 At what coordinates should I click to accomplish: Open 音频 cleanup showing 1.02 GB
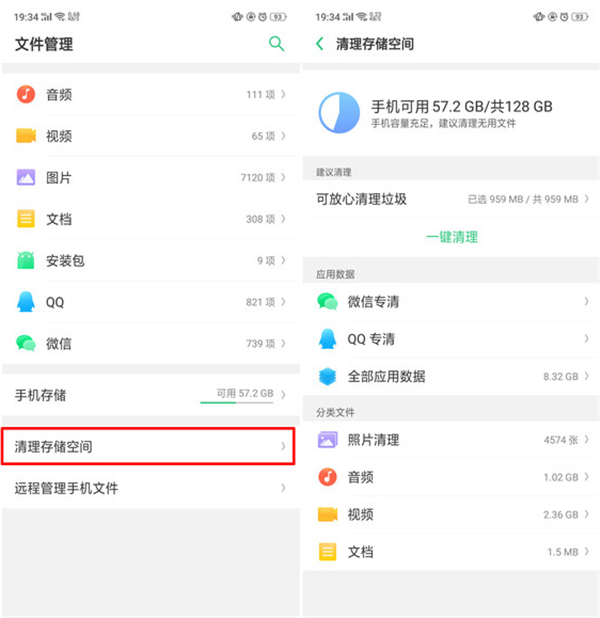450,477
